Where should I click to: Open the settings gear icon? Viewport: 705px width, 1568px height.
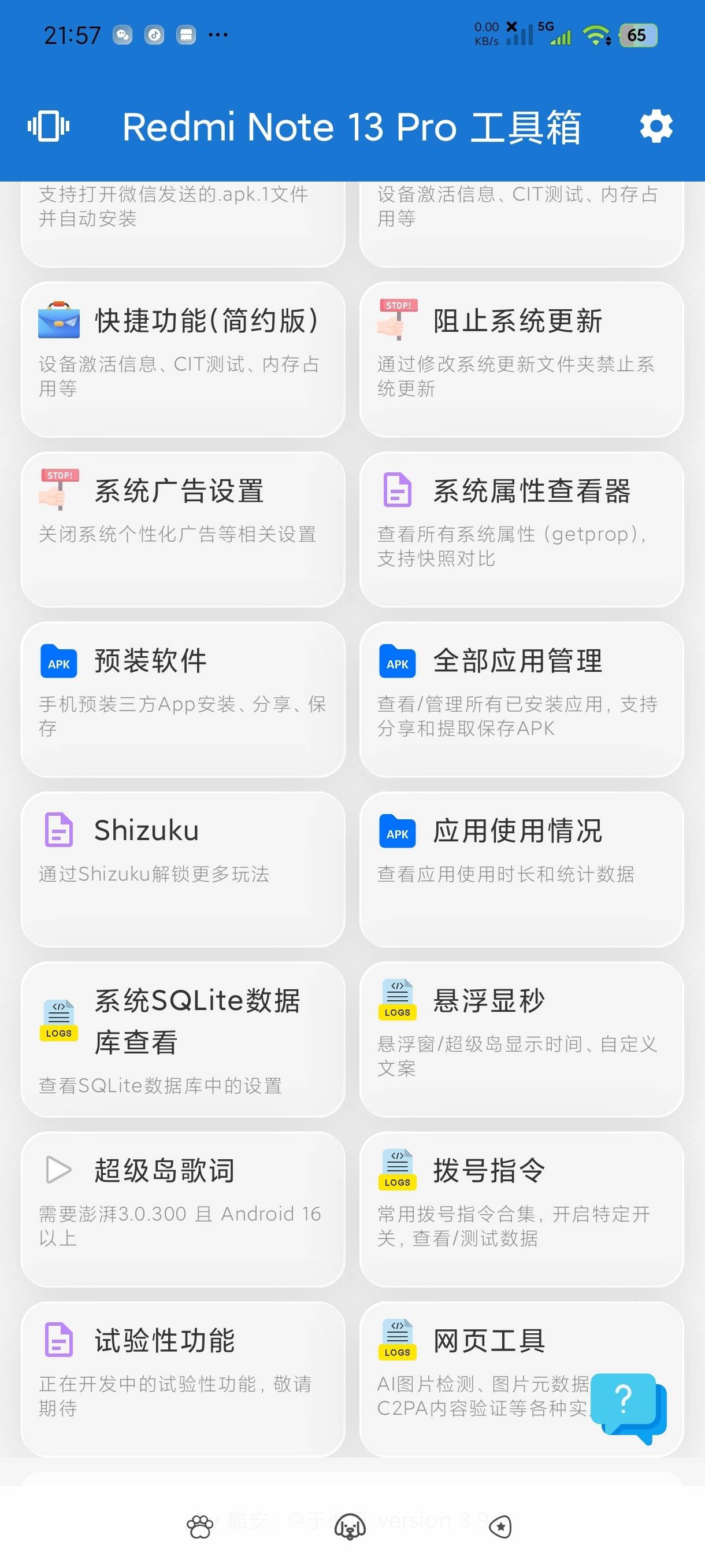(656, 127)
